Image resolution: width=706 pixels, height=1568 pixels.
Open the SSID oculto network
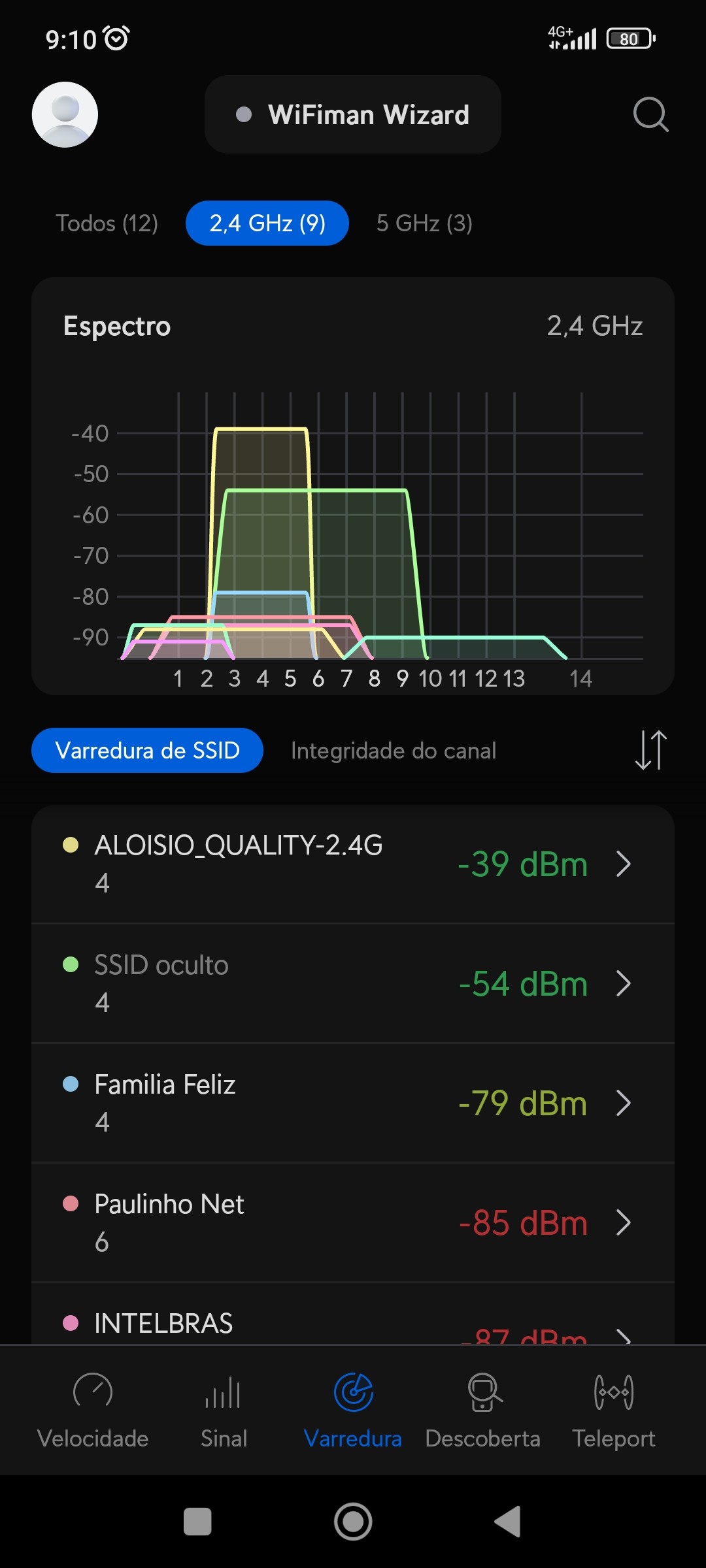(x=353, y=983)
